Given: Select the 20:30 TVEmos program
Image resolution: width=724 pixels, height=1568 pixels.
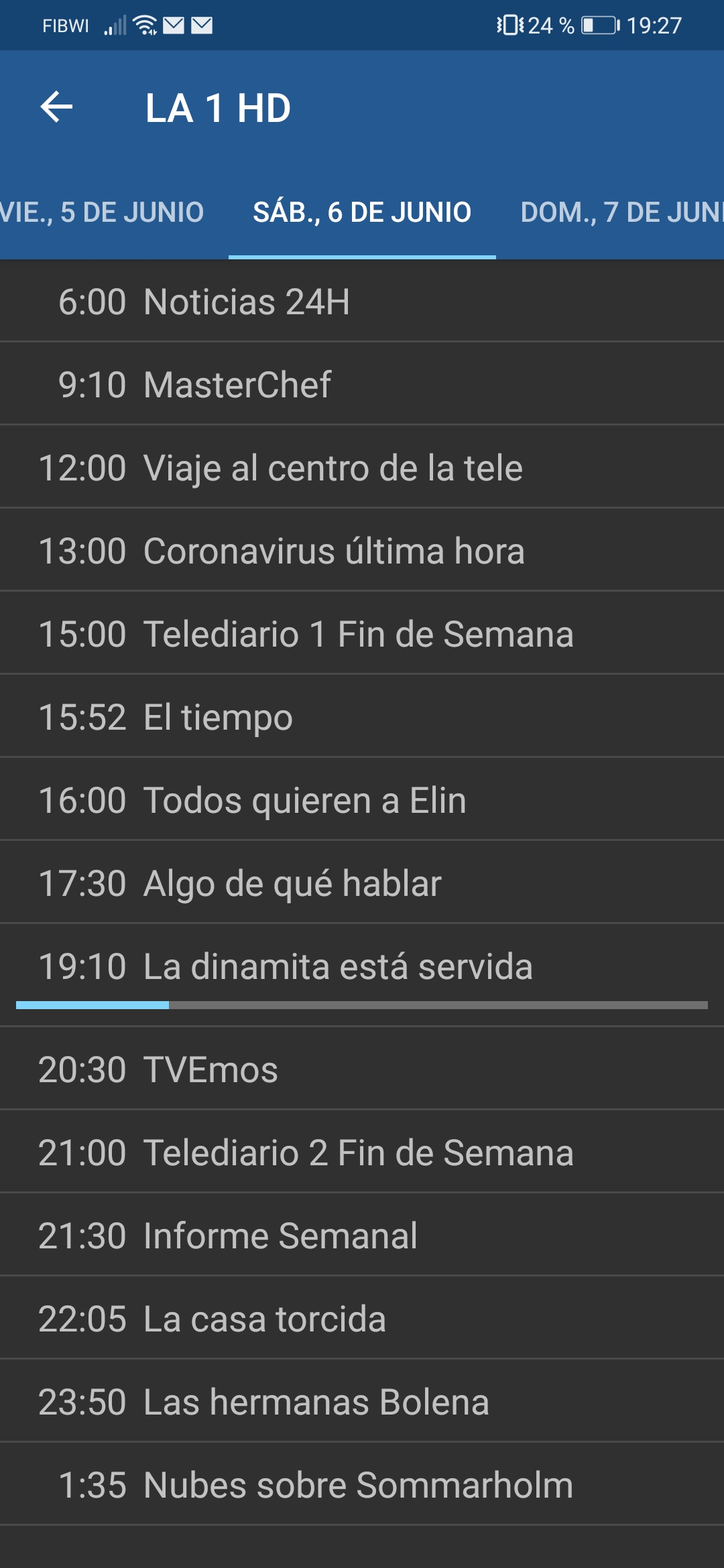Looking at the screenshot, I should [x=362, y=1069].
